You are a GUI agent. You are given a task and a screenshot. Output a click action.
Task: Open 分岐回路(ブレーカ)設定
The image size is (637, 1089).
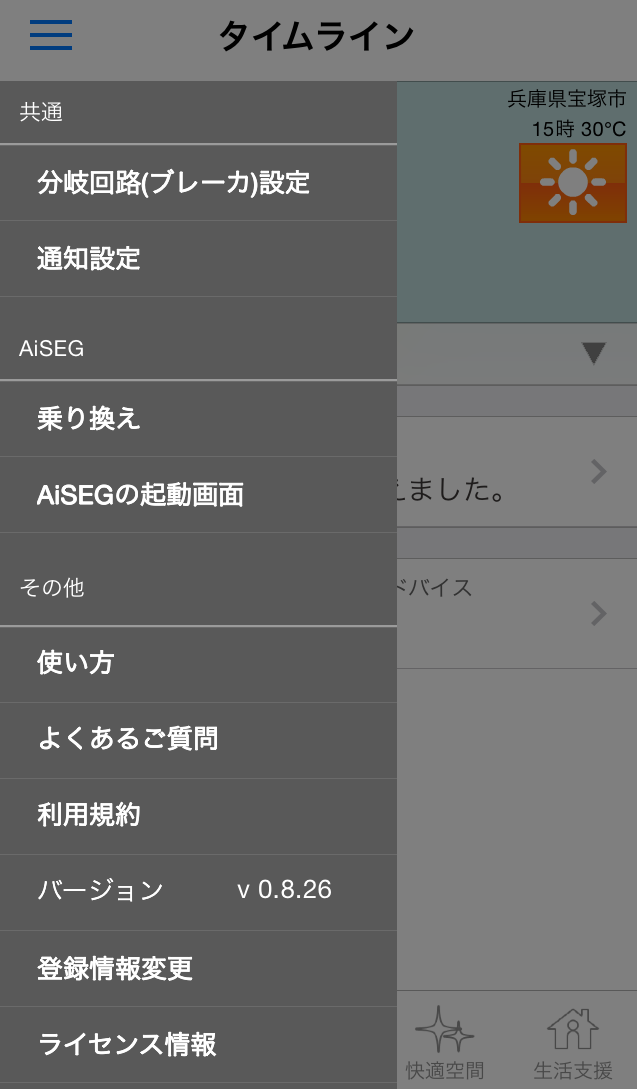[174, 183]
